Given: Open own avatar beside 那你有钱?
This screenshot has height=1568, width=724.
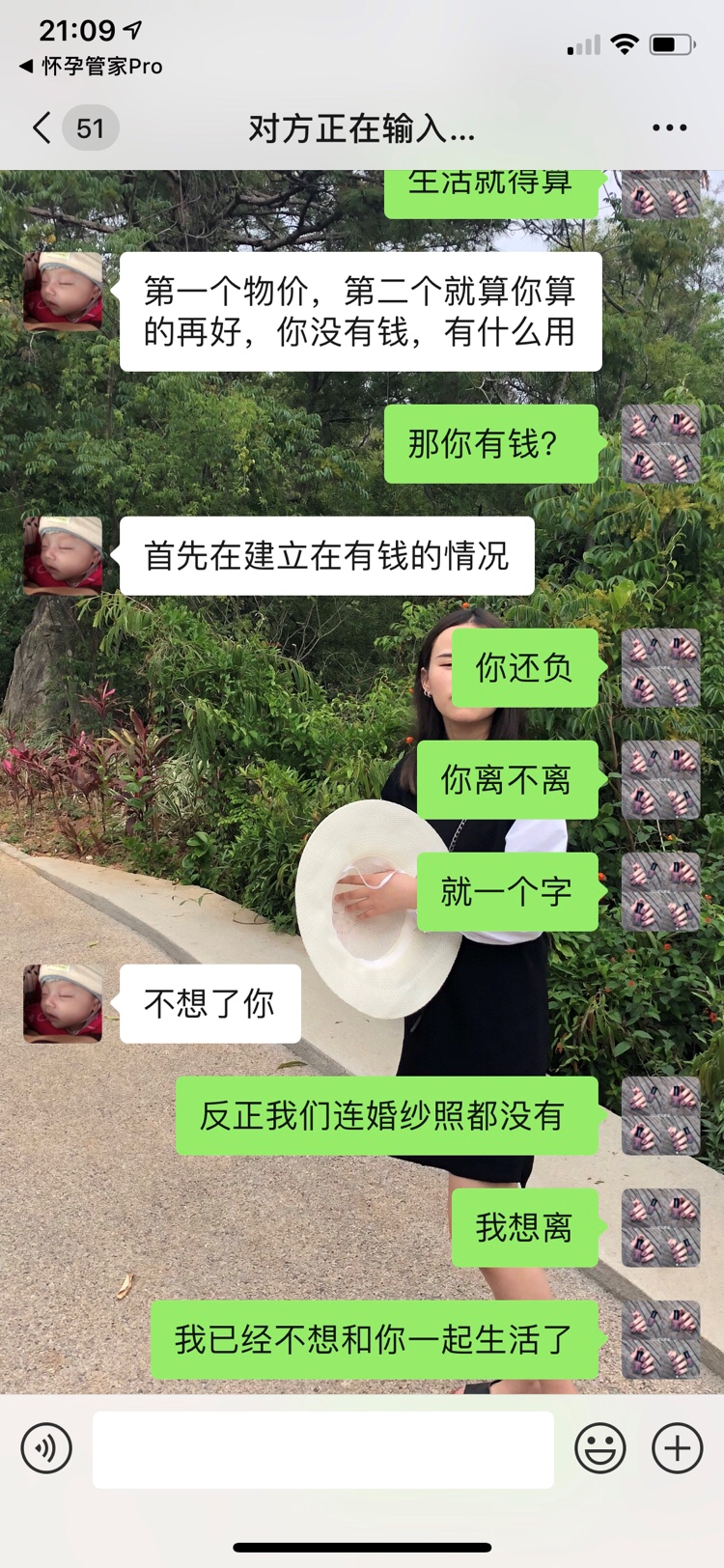Looking at the screenshot, I should point(660,444).
